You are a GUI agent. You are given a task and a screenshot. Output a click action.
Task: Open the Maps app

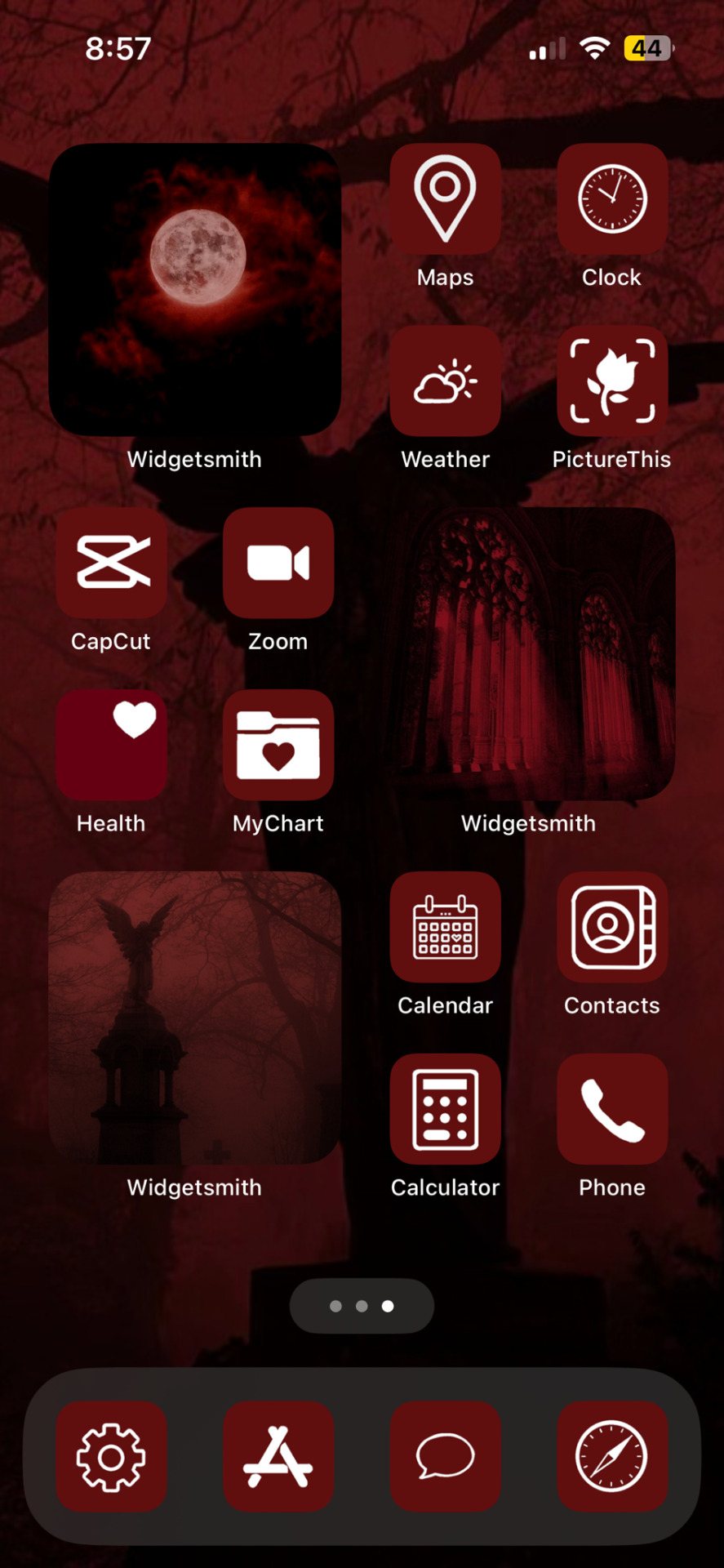[445, 199]
